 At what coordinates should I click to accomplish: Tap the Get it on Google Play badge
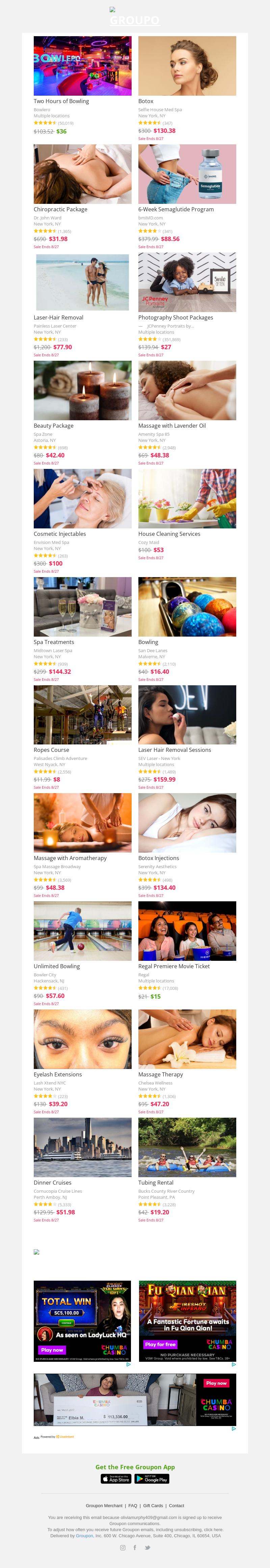(152, 1478)
